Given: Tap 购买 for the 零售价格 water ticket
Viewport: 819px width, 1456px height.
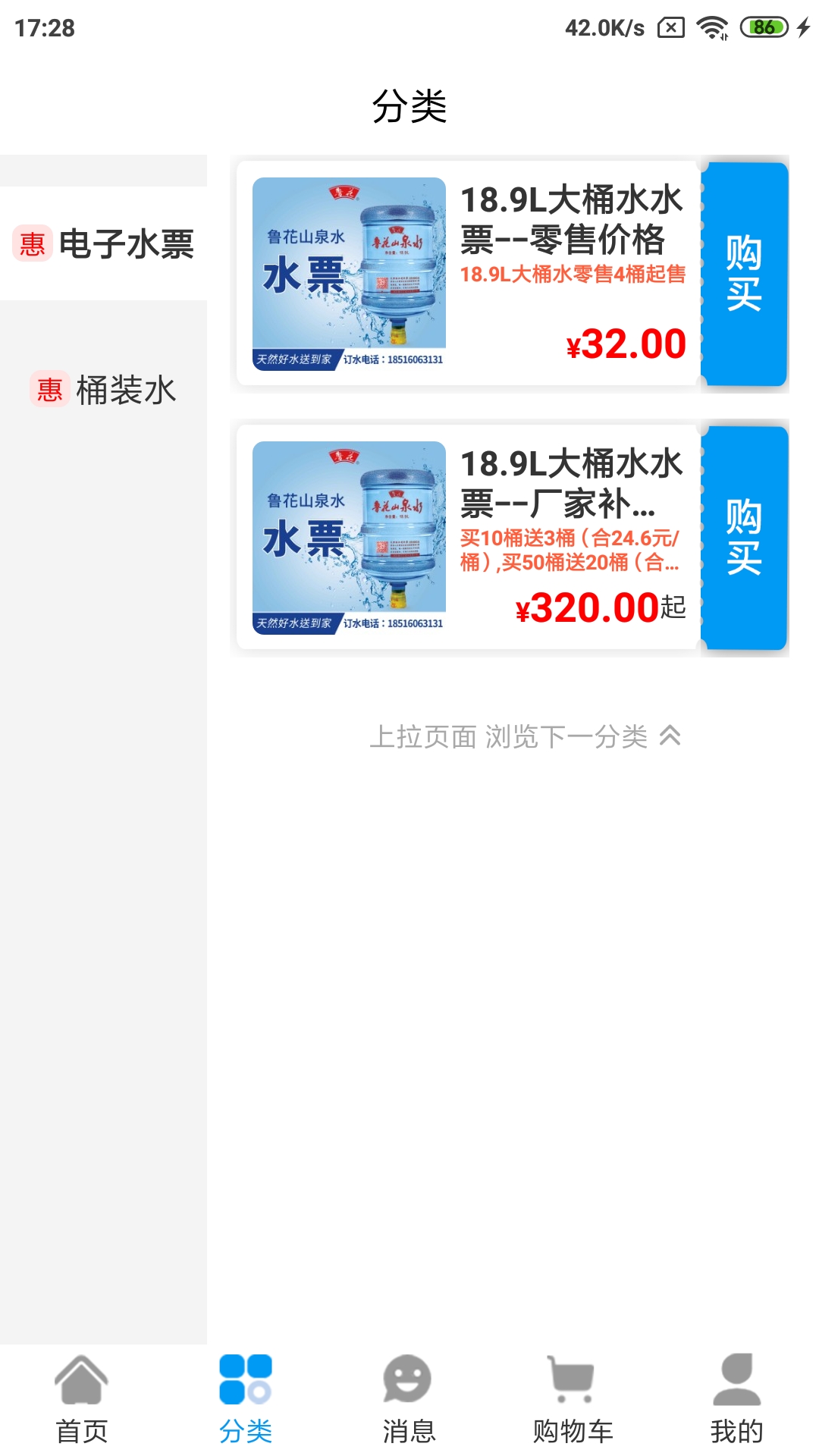Looking at the screenshot, I should coord(744,274).
